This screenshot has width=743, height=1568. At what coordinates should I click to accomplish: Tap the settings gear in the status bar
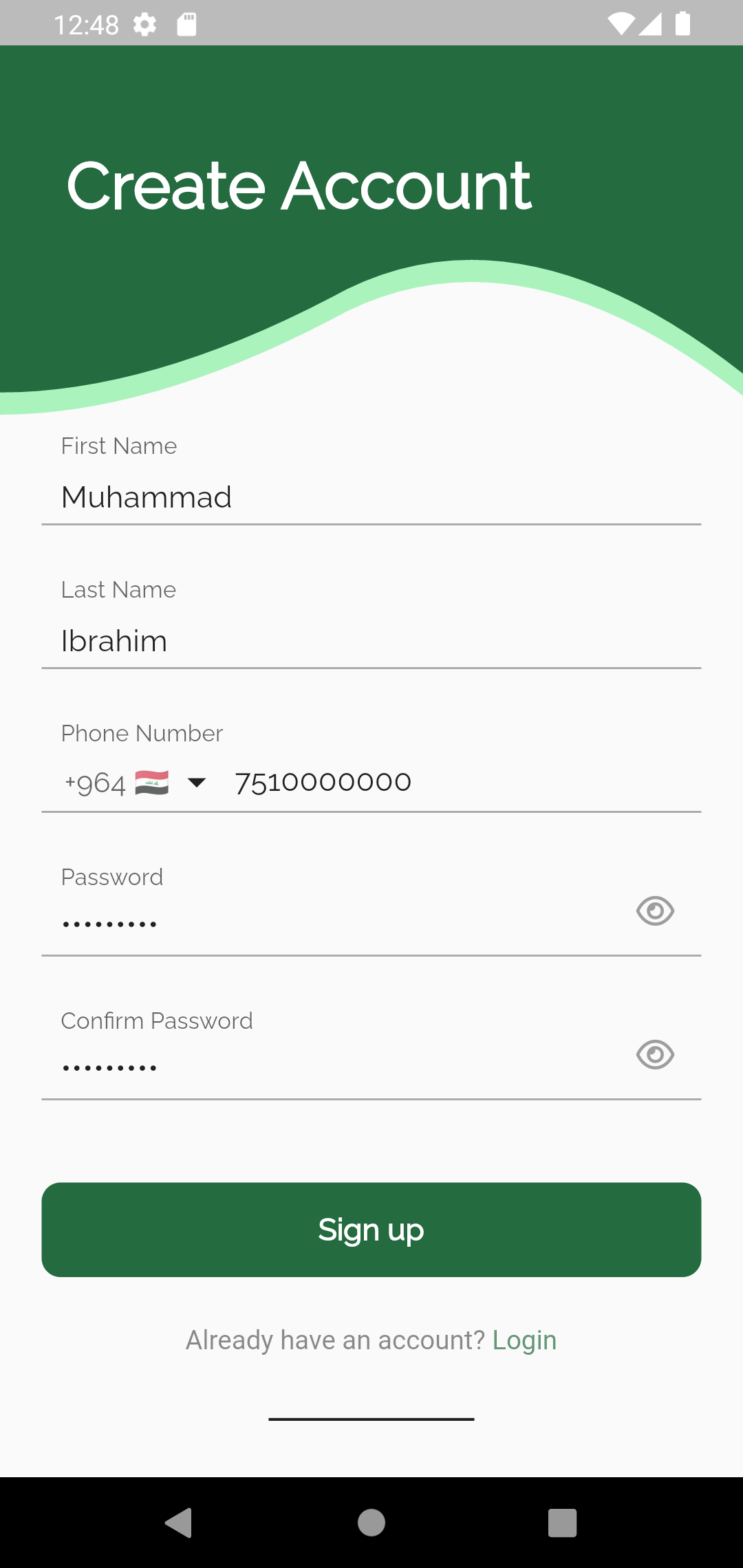coord(145,23)
